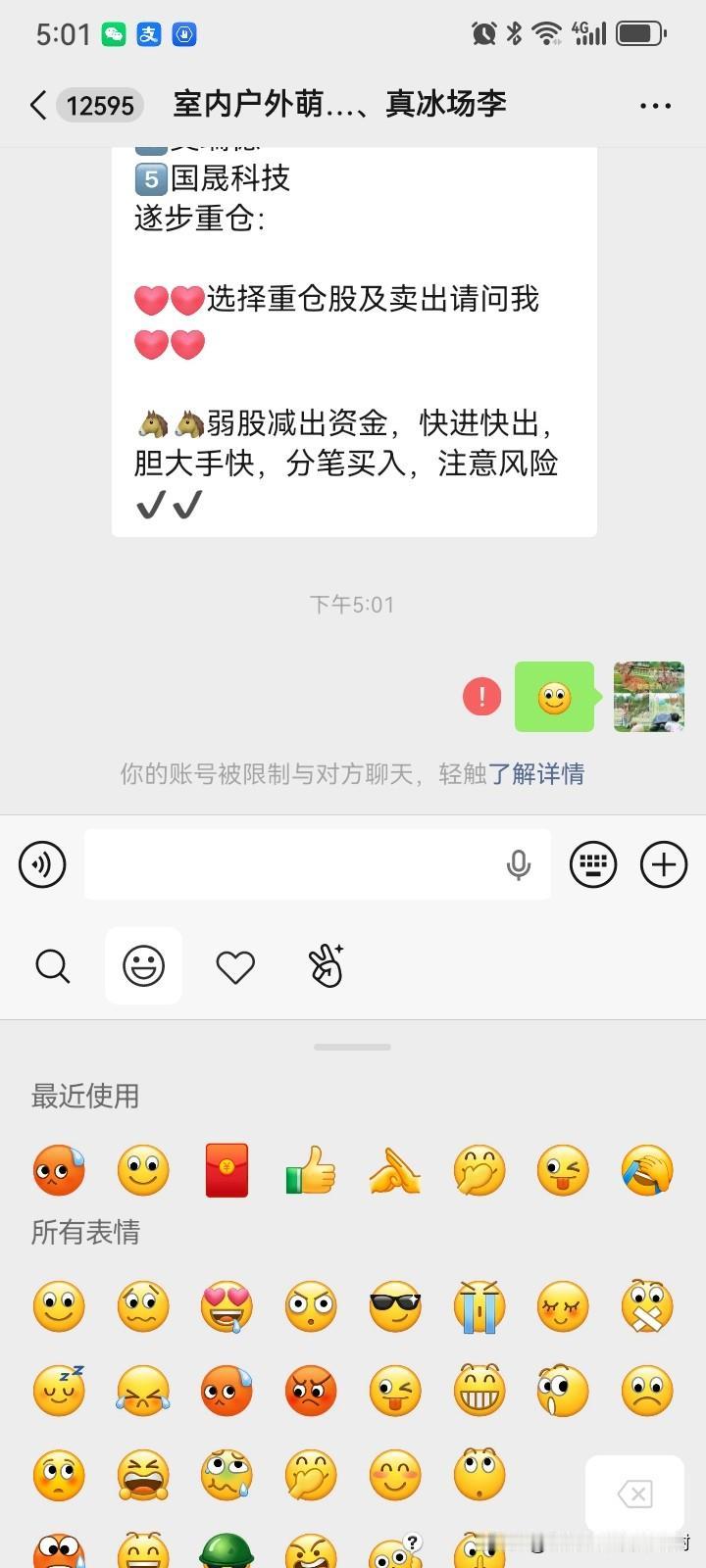706x1568 pixels.
Task: Tap the back arrow to exit the chat
Action: tap(37, 103)
